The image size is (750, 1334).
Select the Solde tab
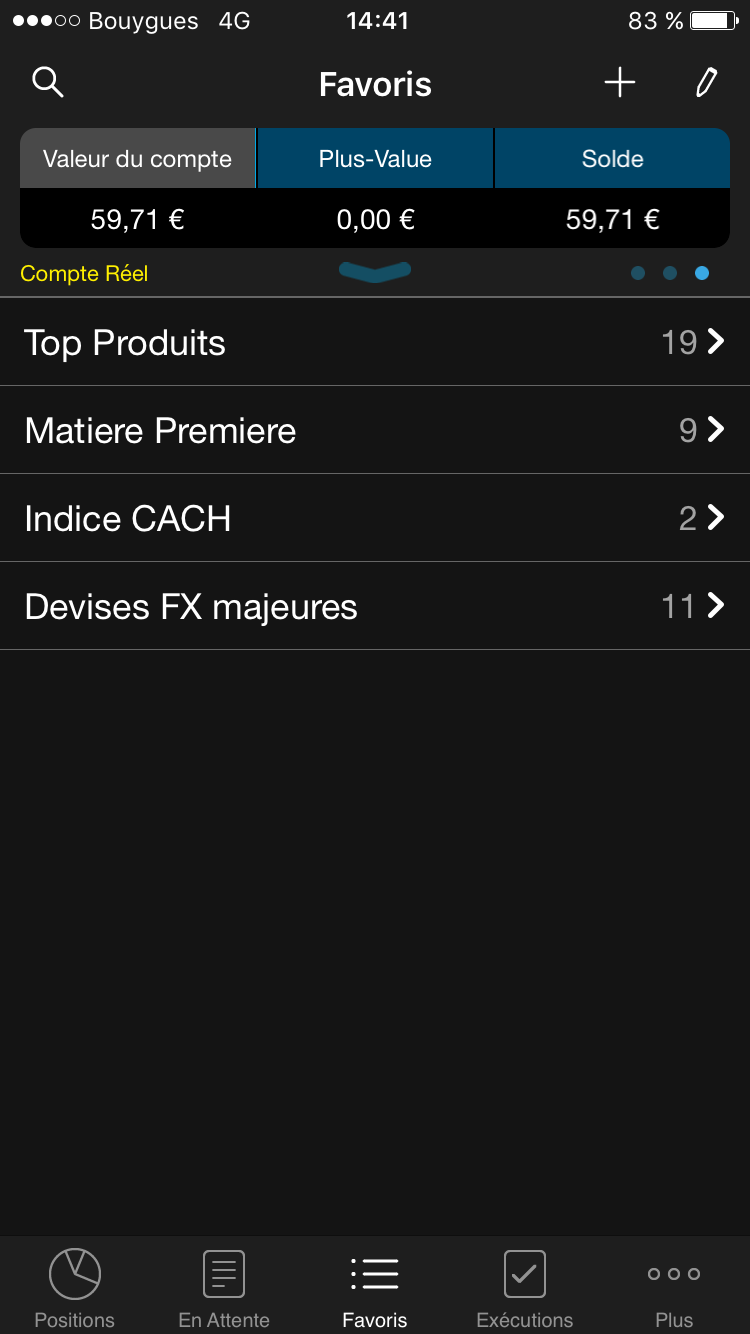coord(612,159)
